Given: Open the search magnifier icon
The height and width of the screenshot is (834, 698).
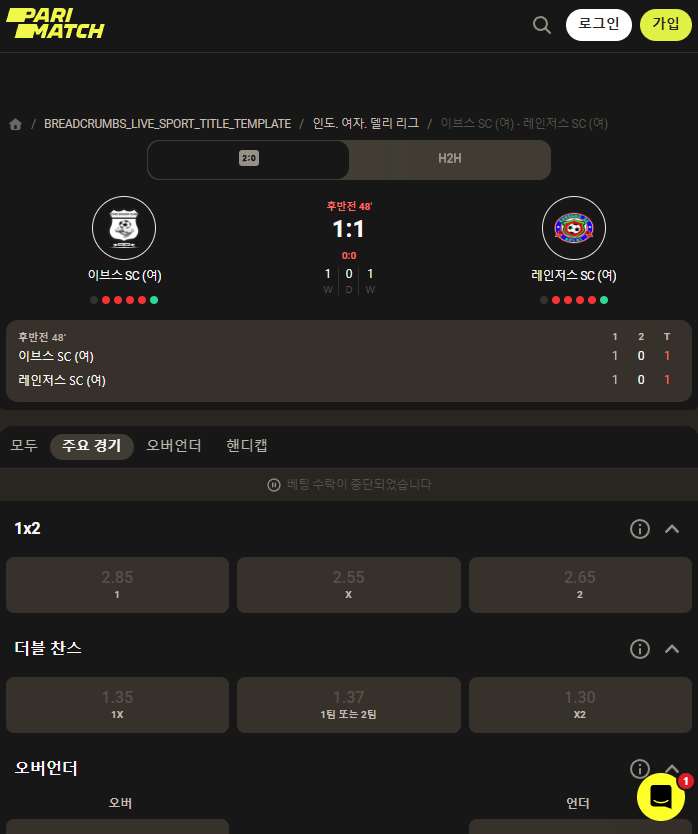Looking at the screenshot, I should [x=542, y=25].
